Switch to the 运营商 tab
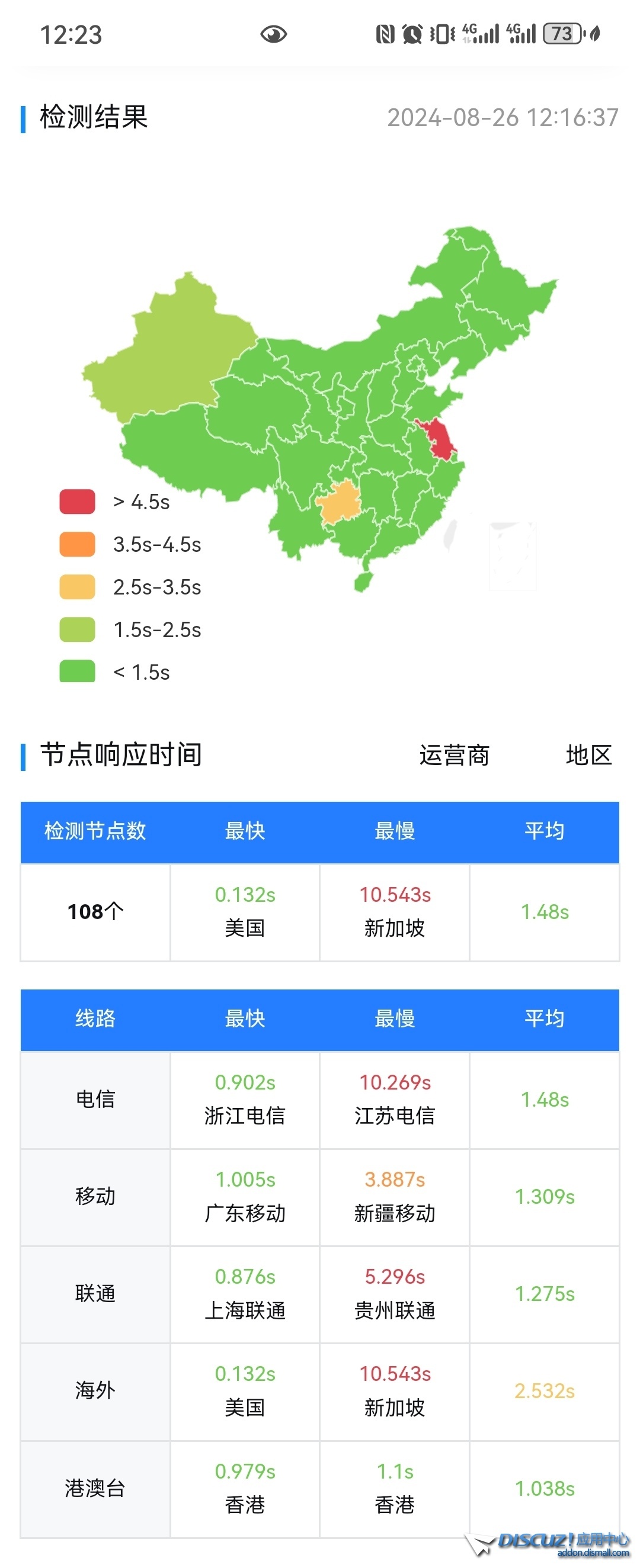 (455, 756)
